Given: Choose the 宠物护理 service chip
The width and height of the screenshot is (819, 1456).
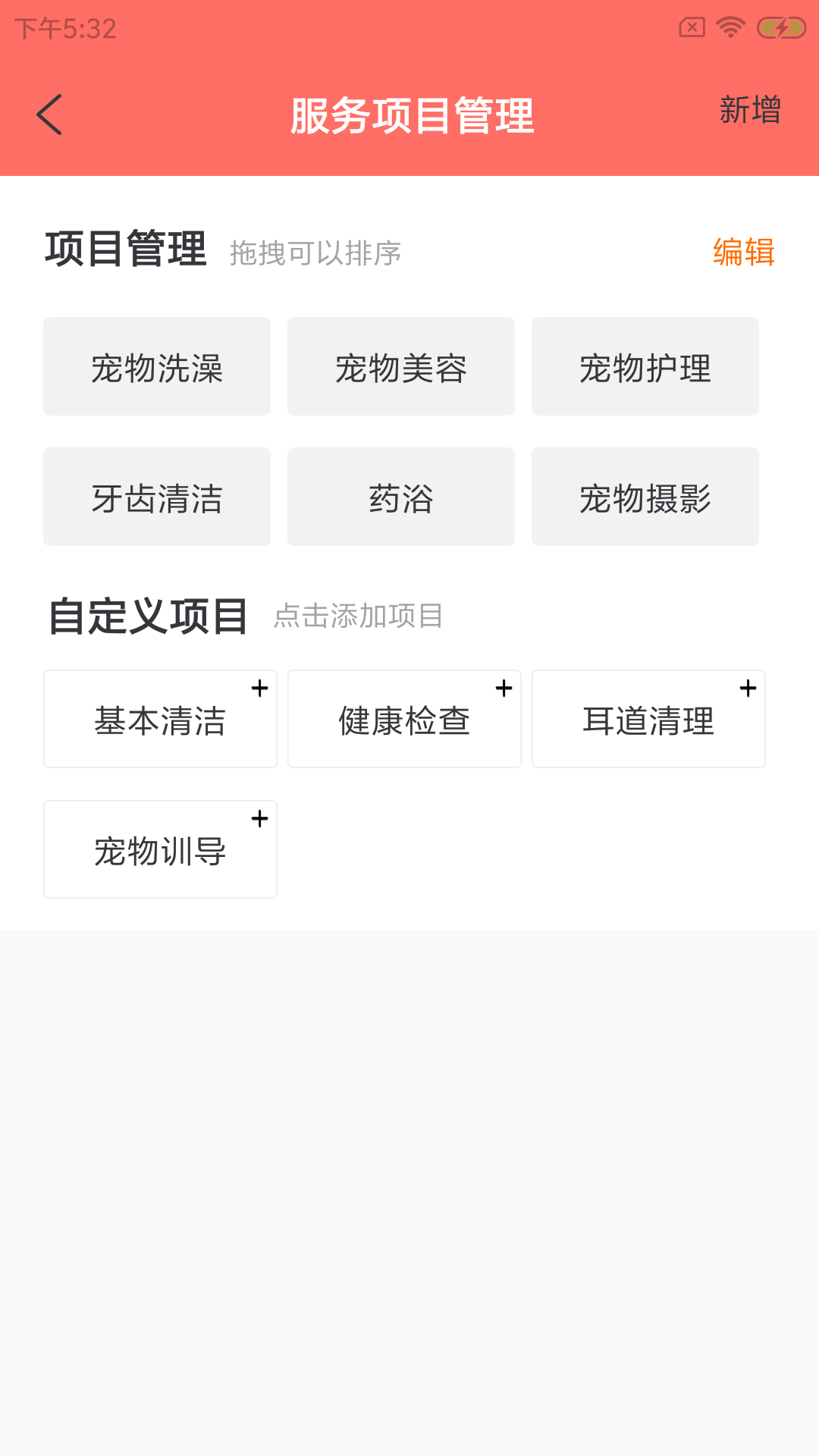Looking at the screenshot, I should (x=645, y=367).
